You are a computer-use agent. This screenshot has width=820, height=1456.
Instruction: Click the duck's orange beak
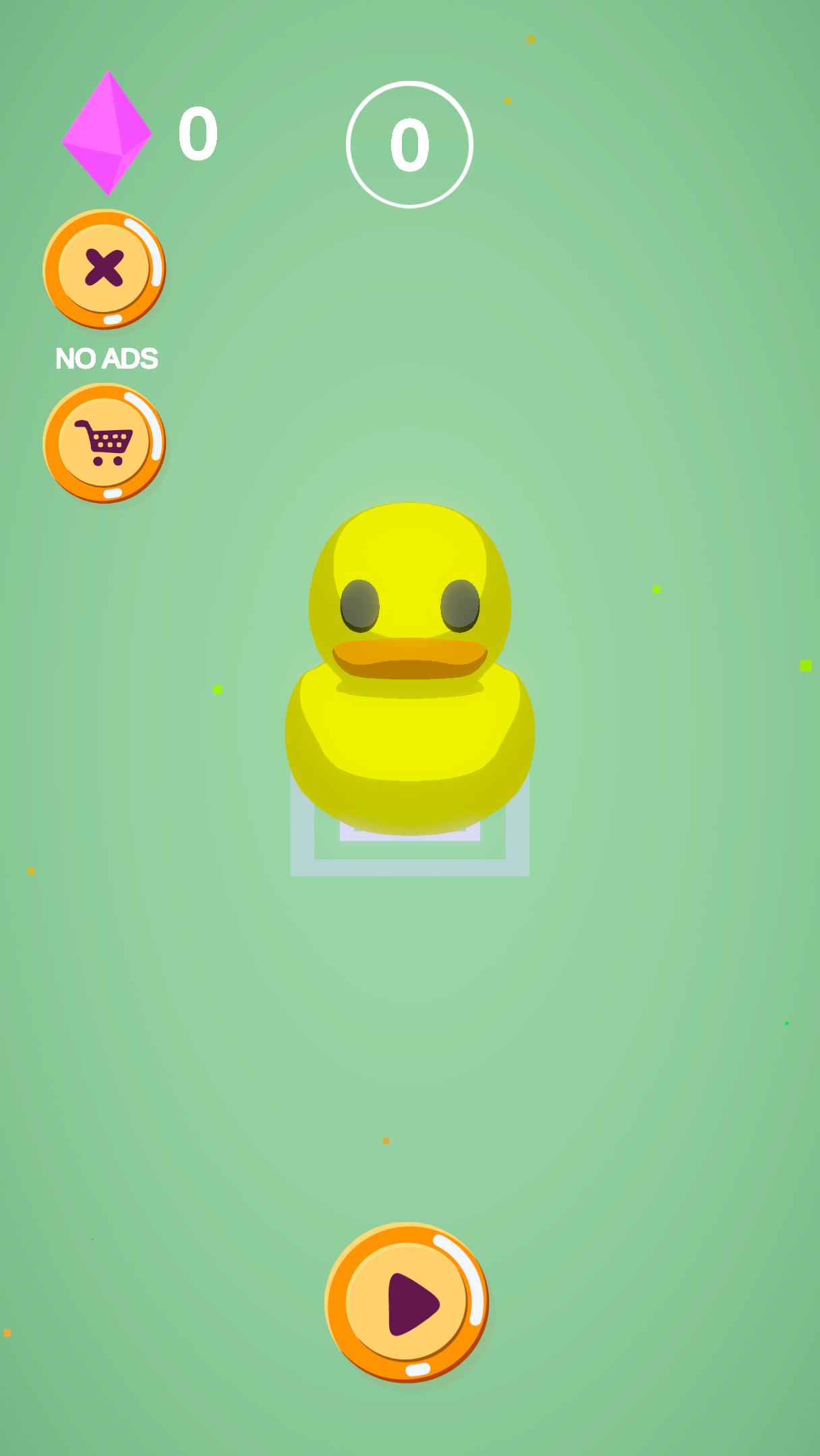point(410,657)
